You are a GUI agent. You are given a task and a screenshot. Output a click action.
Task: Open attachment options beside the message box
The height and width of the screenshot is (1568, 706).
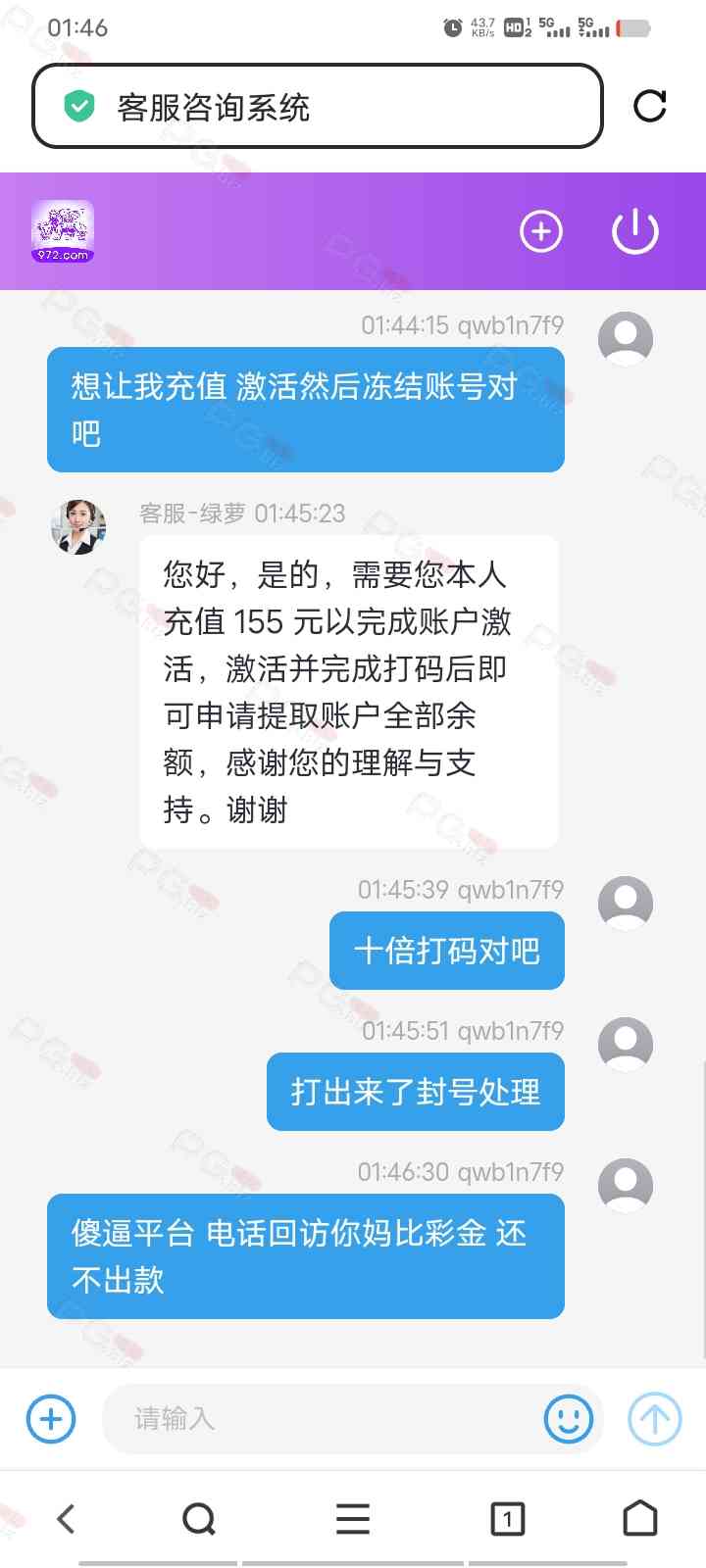point(51,1418)
